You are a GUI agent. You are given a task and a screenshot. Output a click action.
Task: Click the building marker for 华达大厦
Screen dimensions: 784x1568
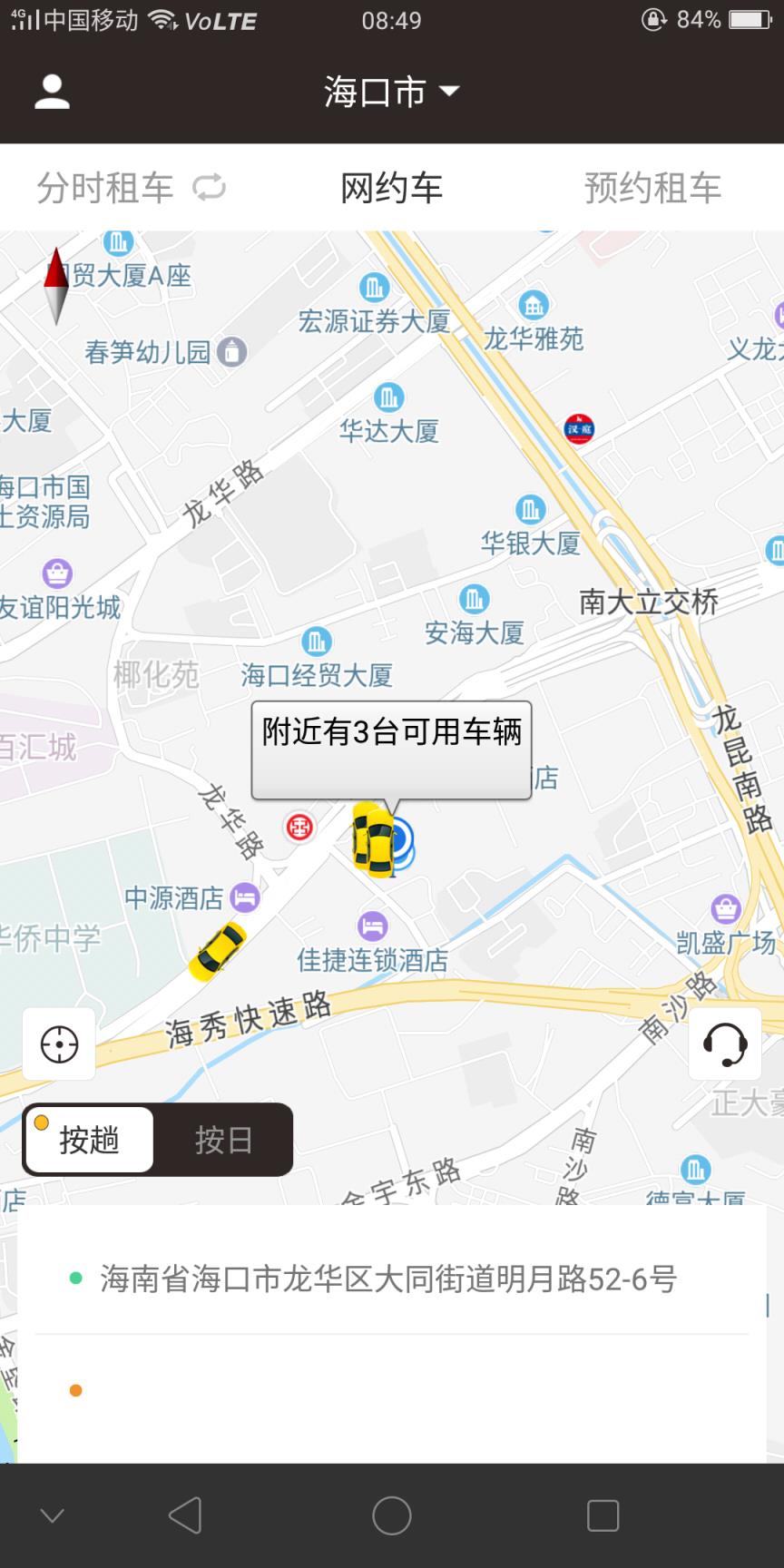tap(387, 397)
